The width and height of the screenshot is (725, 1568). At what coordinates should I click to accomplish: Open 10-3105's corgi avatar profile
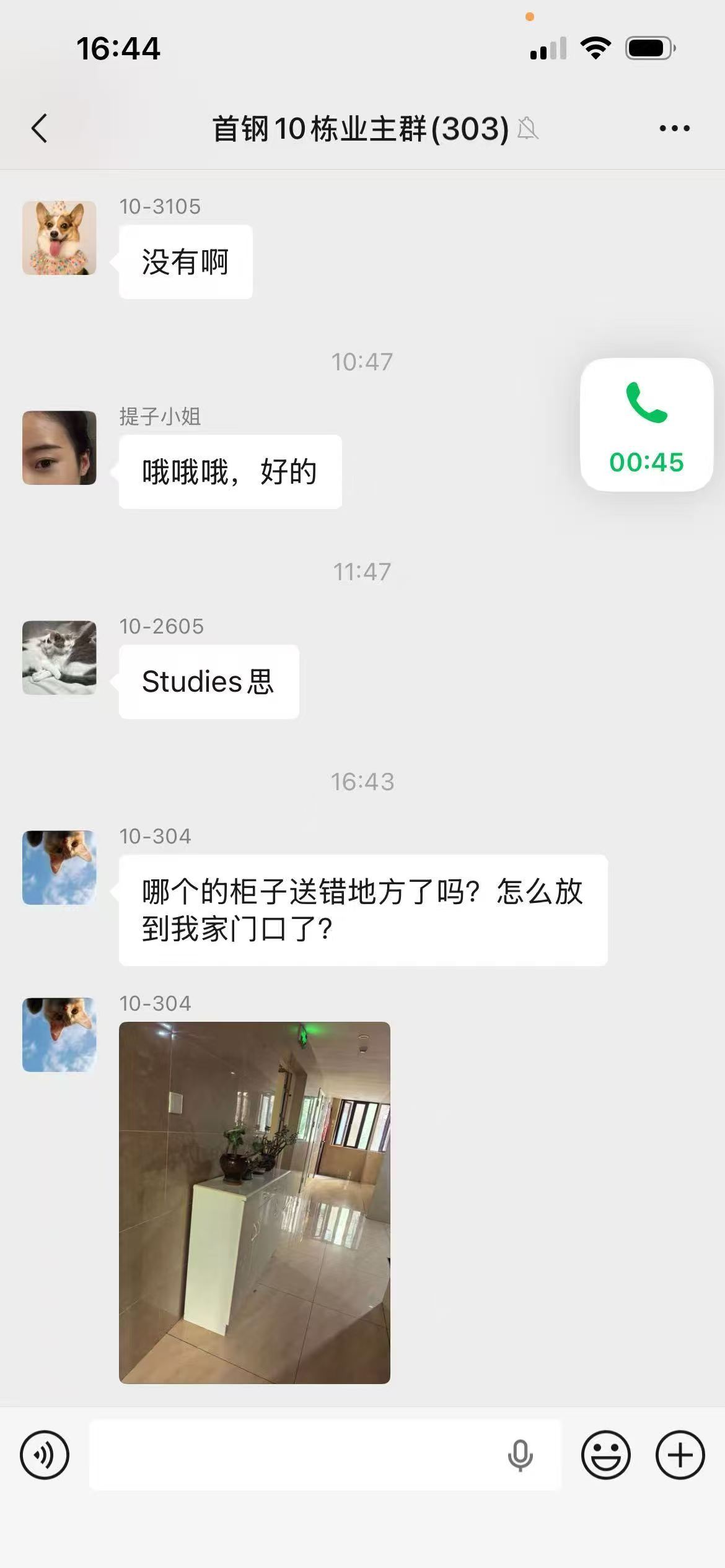pyautogui.click(x=59, y=238)
